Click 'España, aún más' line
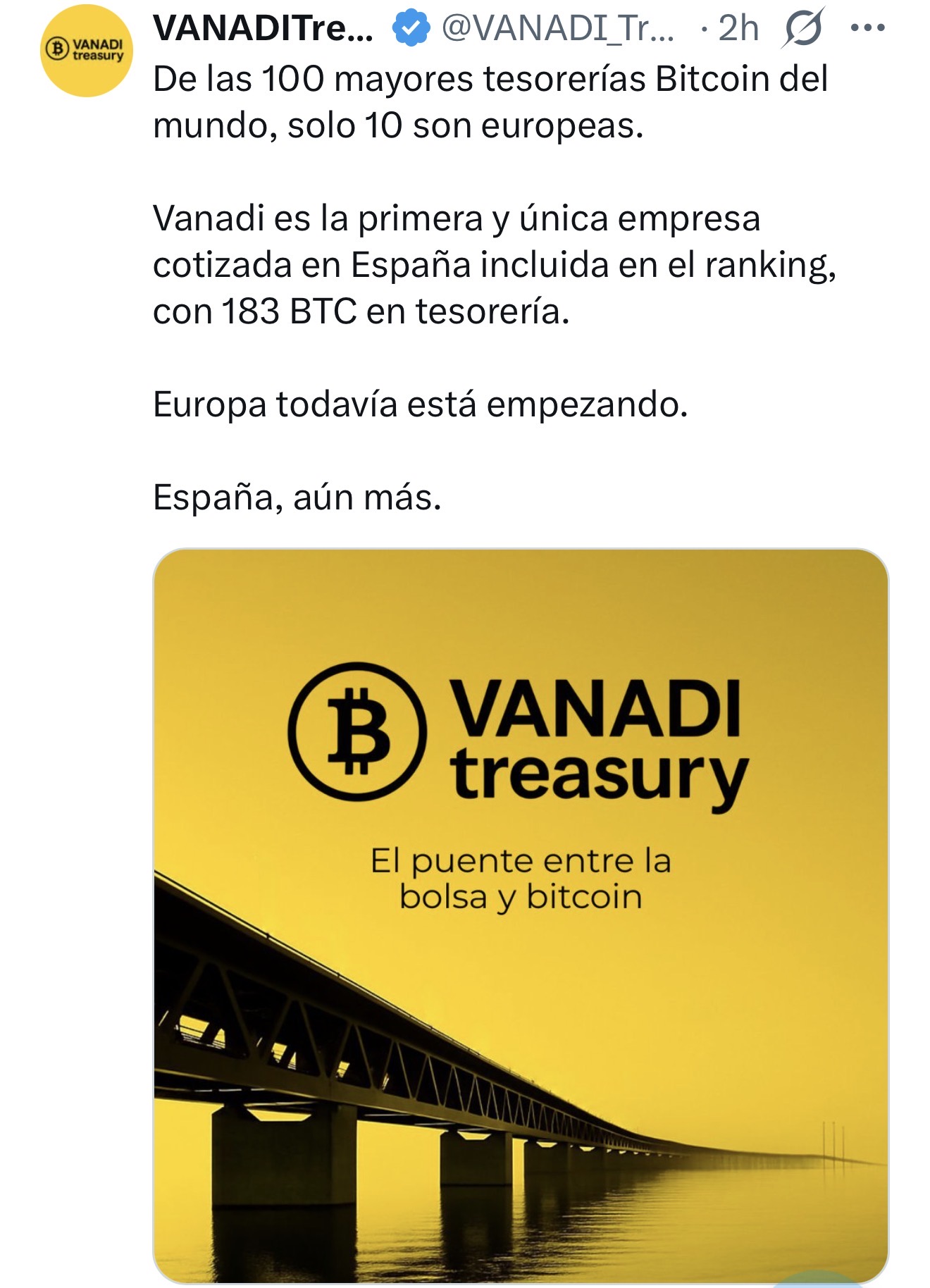 pos(296,497)
